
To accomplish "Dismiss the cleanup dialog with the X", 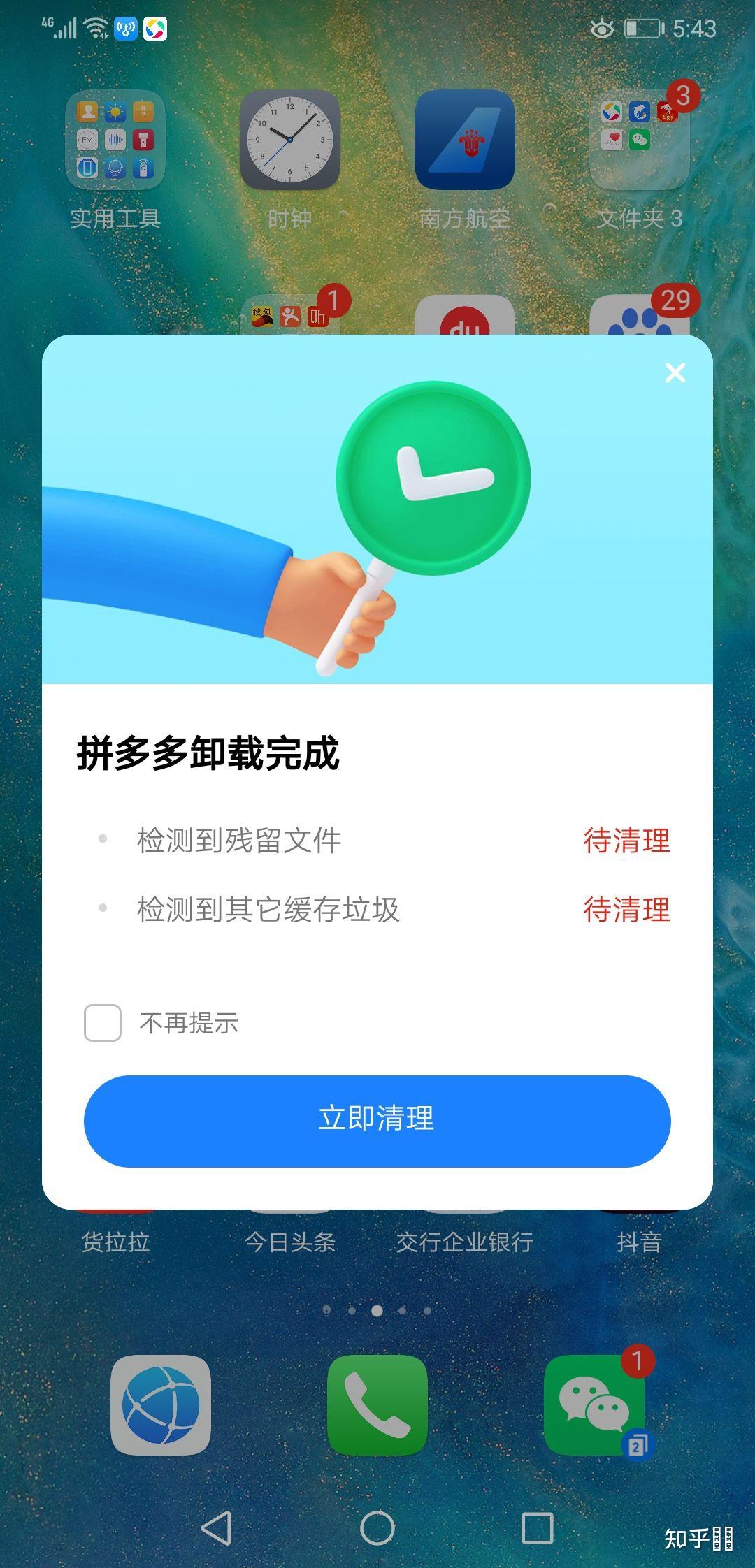I will click(x=675, y=373).
